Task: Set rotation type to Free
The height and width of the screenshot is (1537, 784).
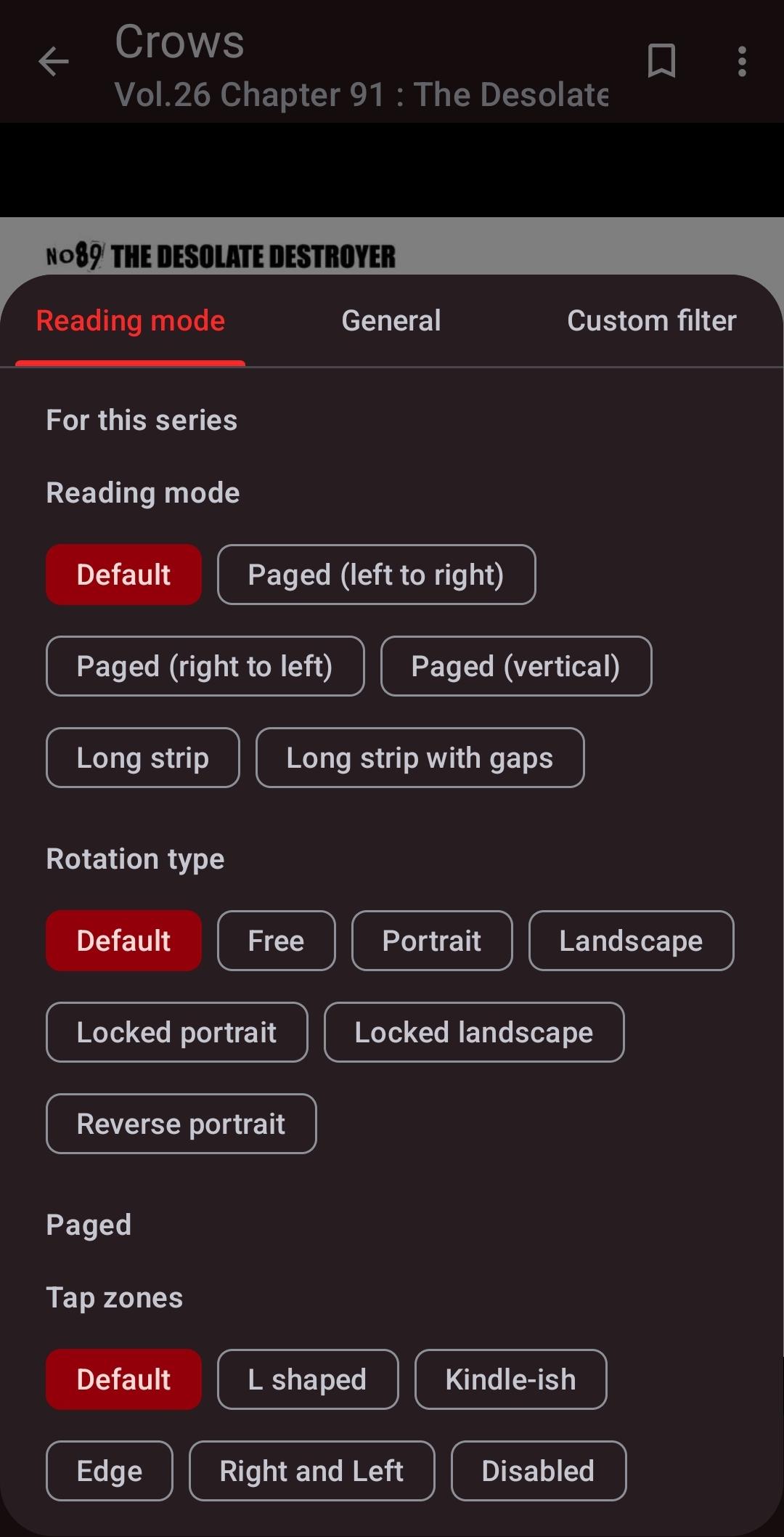Action: point(276,941)
